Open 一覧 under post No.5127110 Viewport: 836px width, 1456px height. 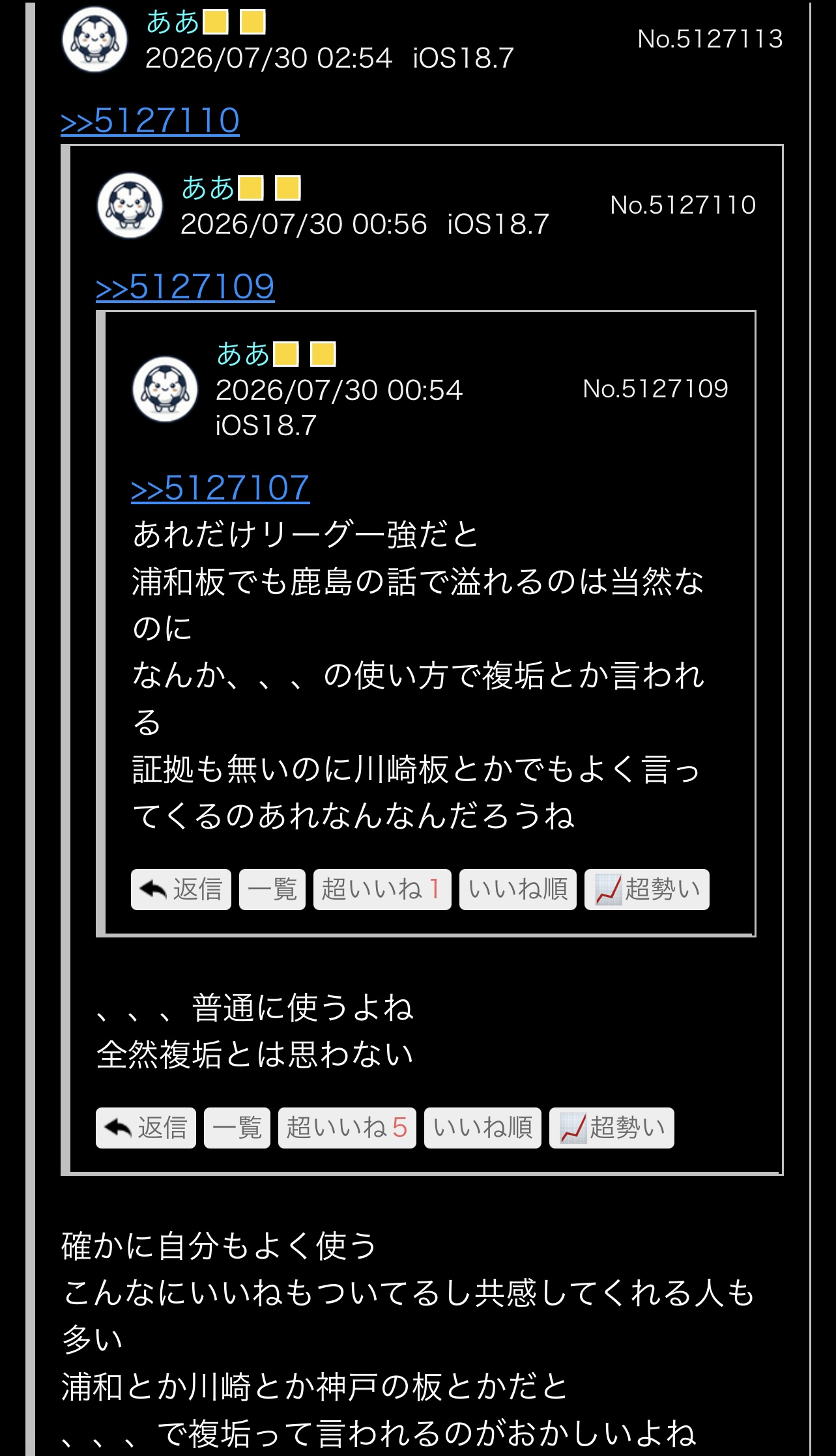tap(237, 1128)
